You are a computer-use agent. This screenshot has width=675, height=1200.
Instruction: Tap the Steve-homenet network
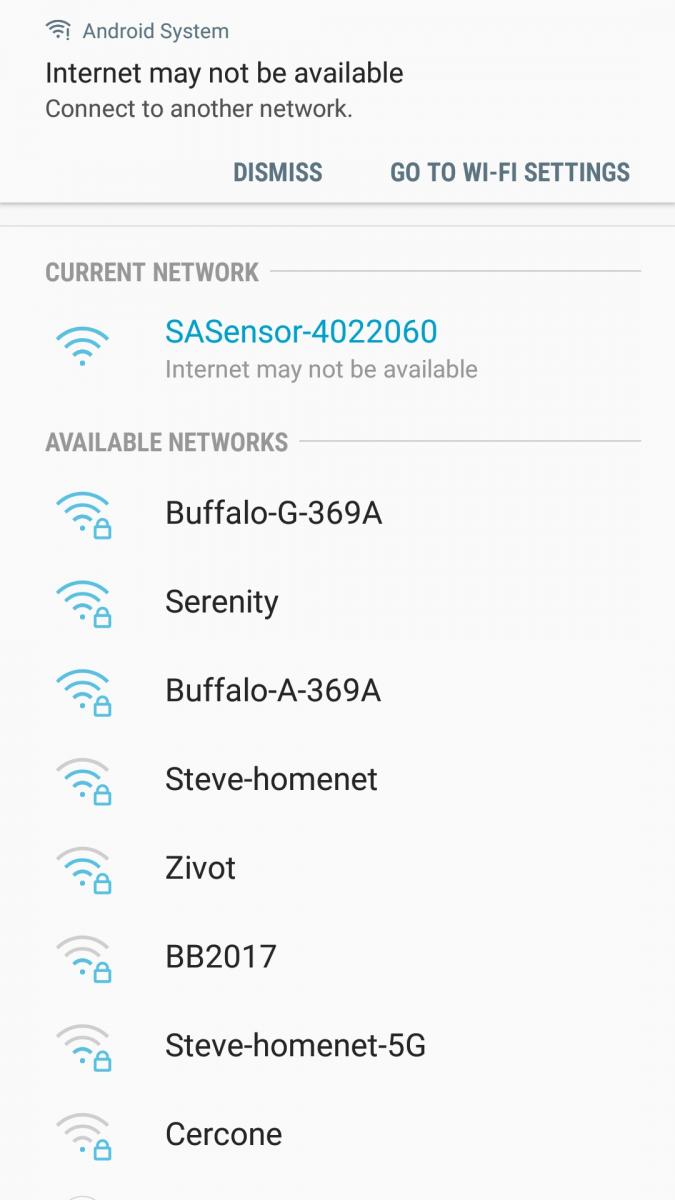pos(337,779)
